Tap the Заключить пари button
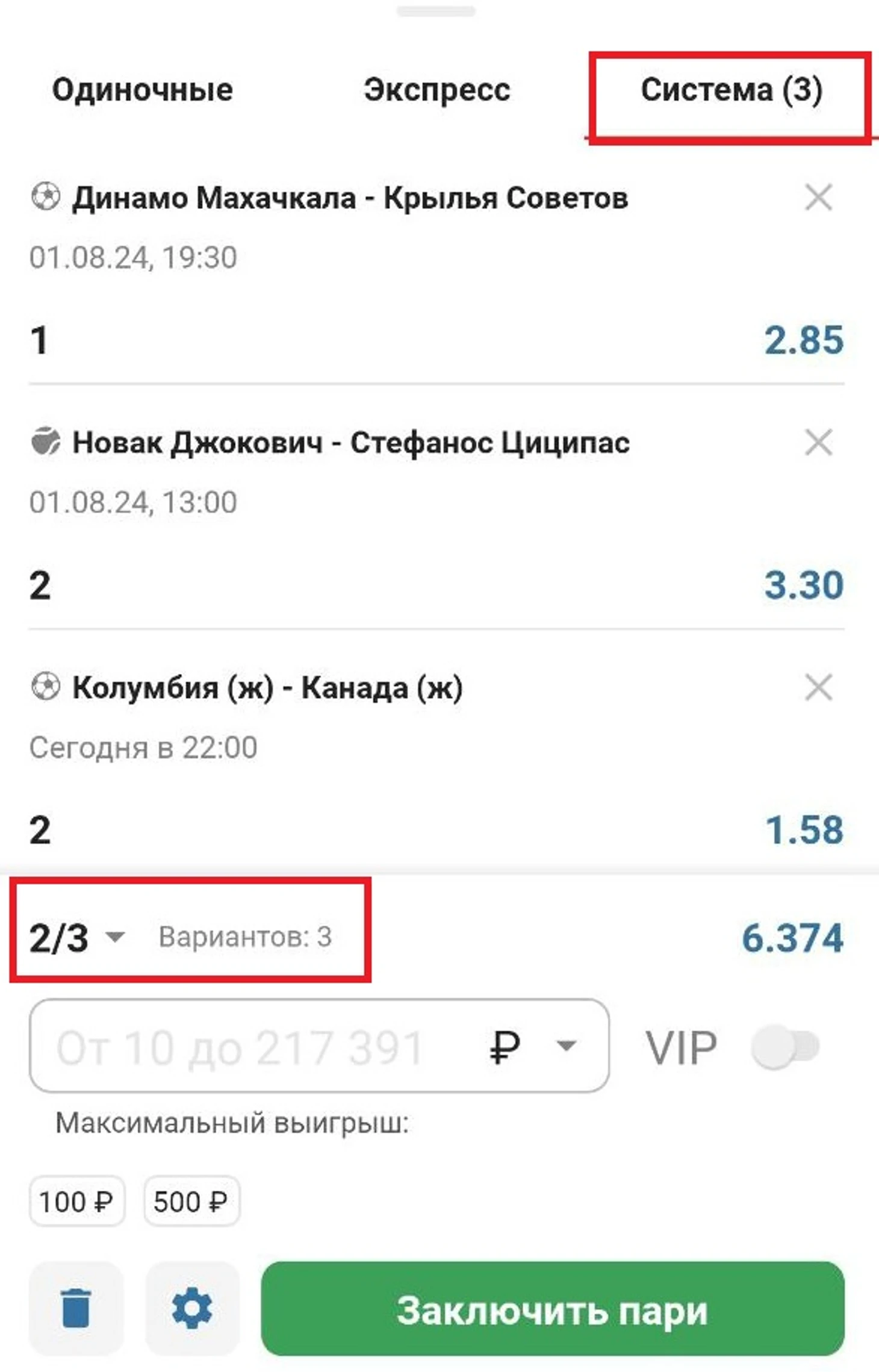Screen dimensions: 879x1372 click(x=552, y=1309)
